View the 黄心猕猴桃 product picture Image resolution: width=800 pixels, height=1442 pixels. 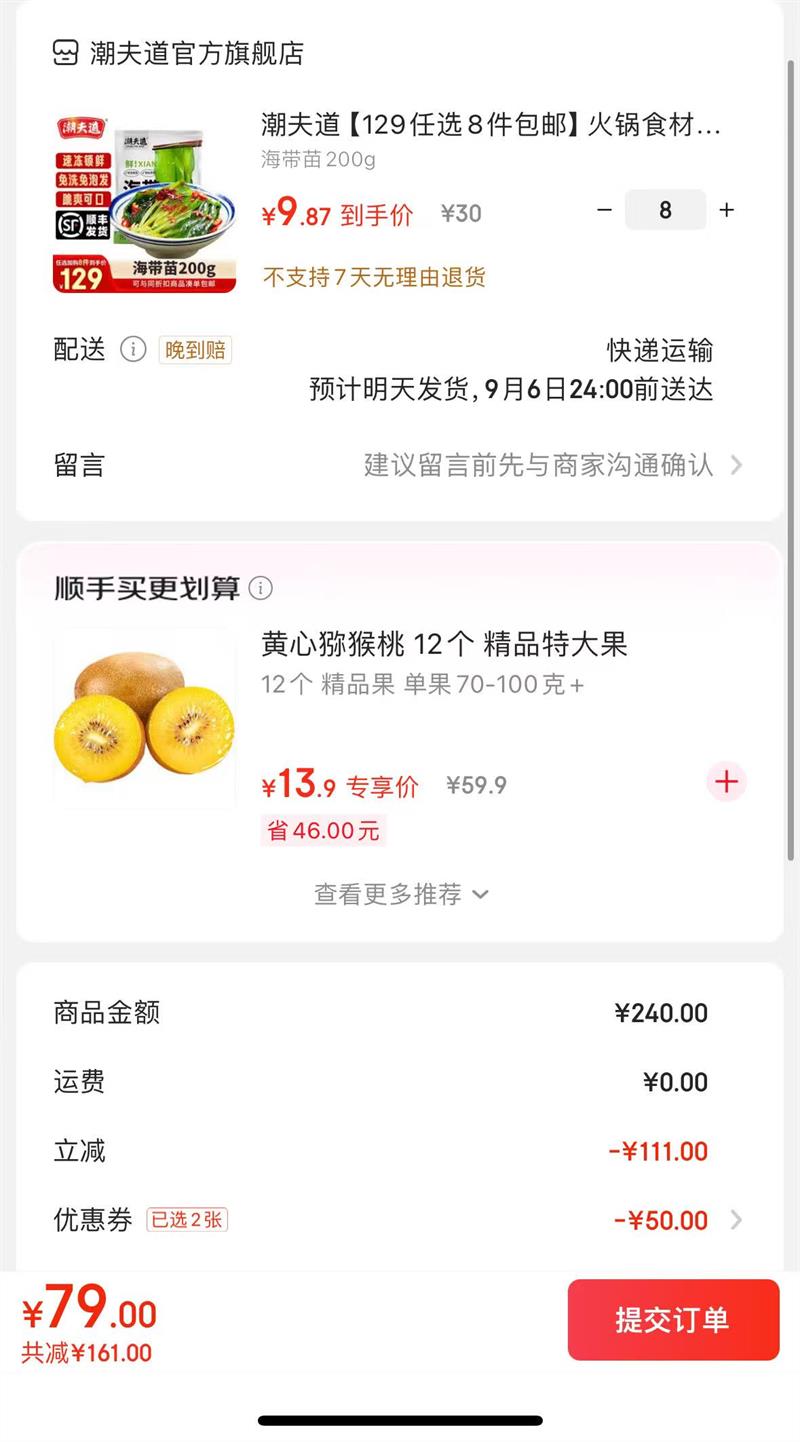(x=145, y=718)
